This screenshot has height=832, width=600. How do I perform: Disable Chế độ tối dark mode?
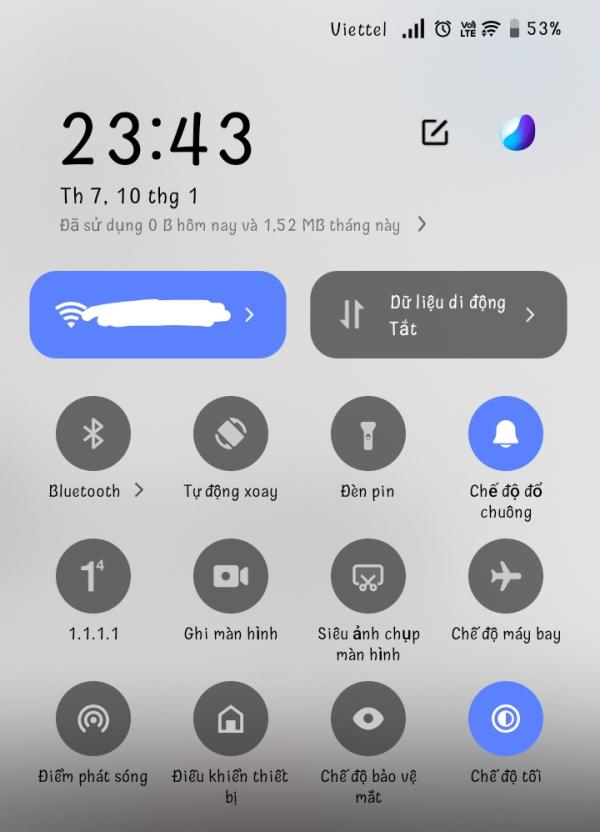pyautogui.click(x=505, y=719)
